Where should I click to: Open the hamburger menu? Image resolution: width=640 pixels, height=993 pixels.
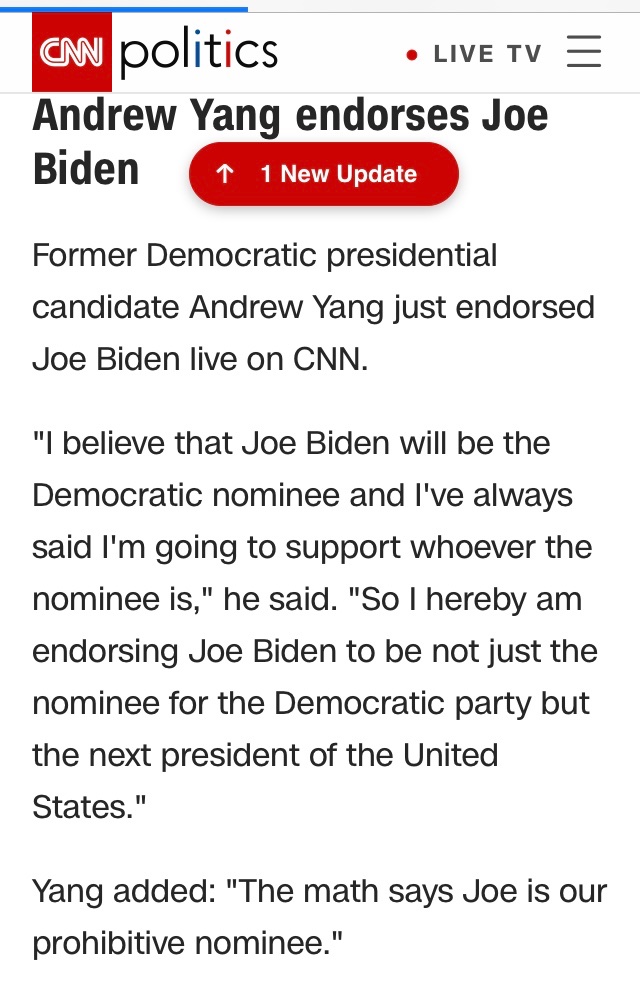[x=583, y=52]
